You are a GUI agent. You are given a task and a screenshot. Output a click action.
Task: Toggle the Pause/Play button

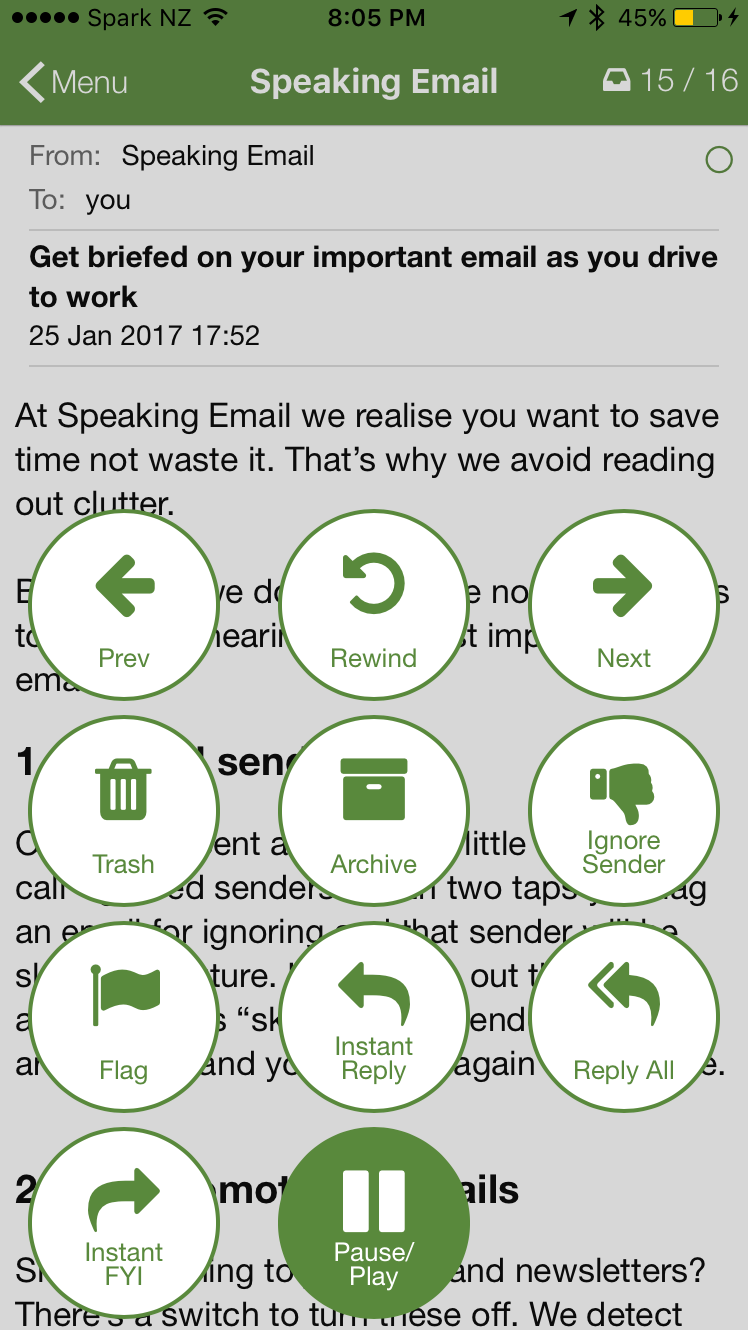(x=374, y=1224)
